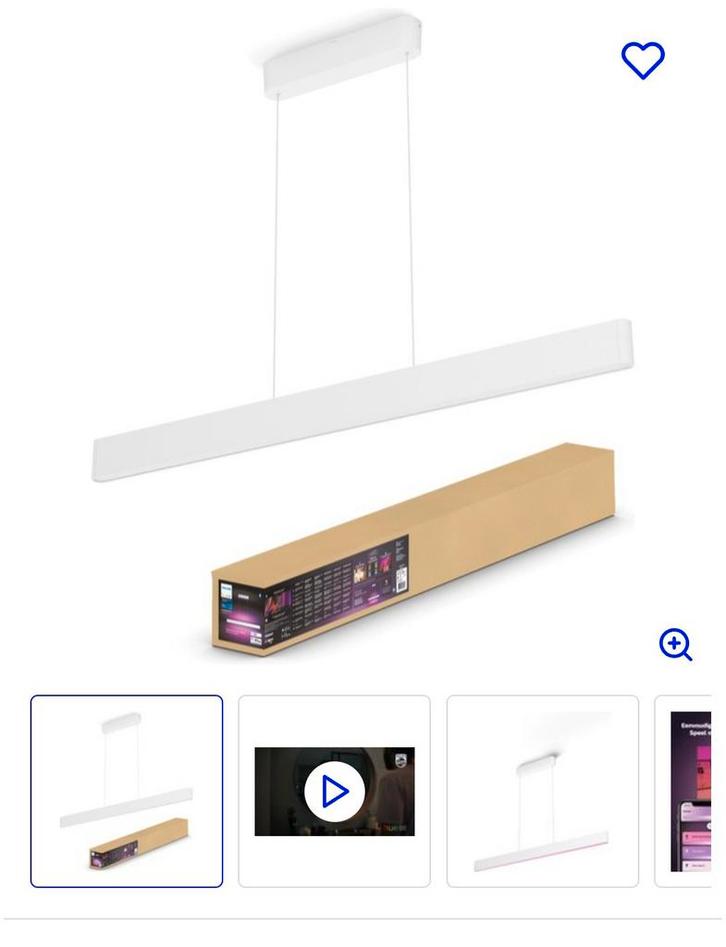Add the pendant lamp to favorites

click(x=643, y=60)
